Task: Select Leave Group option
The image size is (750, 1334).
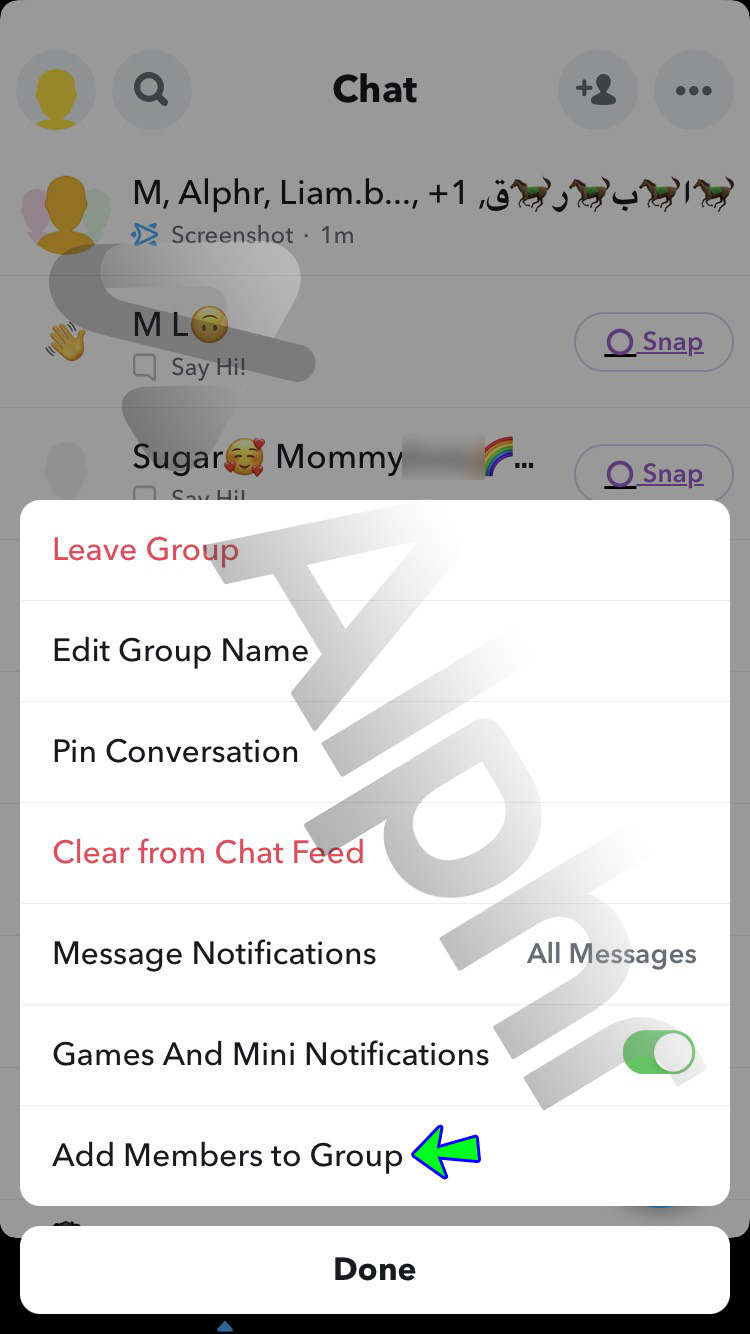Action: pyautogui.click(x=145, y=550)
